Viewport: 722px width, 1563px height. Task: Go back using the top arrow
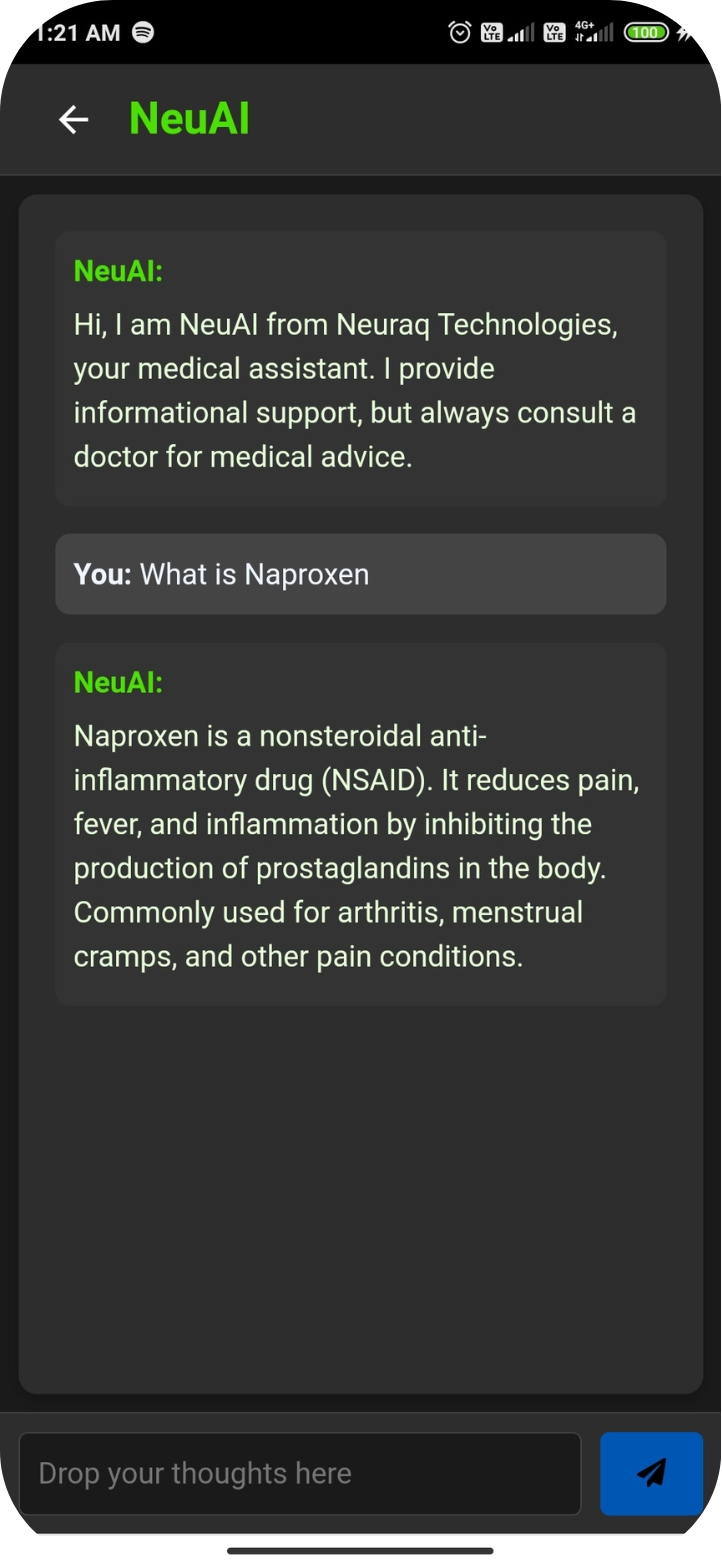click(x=74, y=120)
